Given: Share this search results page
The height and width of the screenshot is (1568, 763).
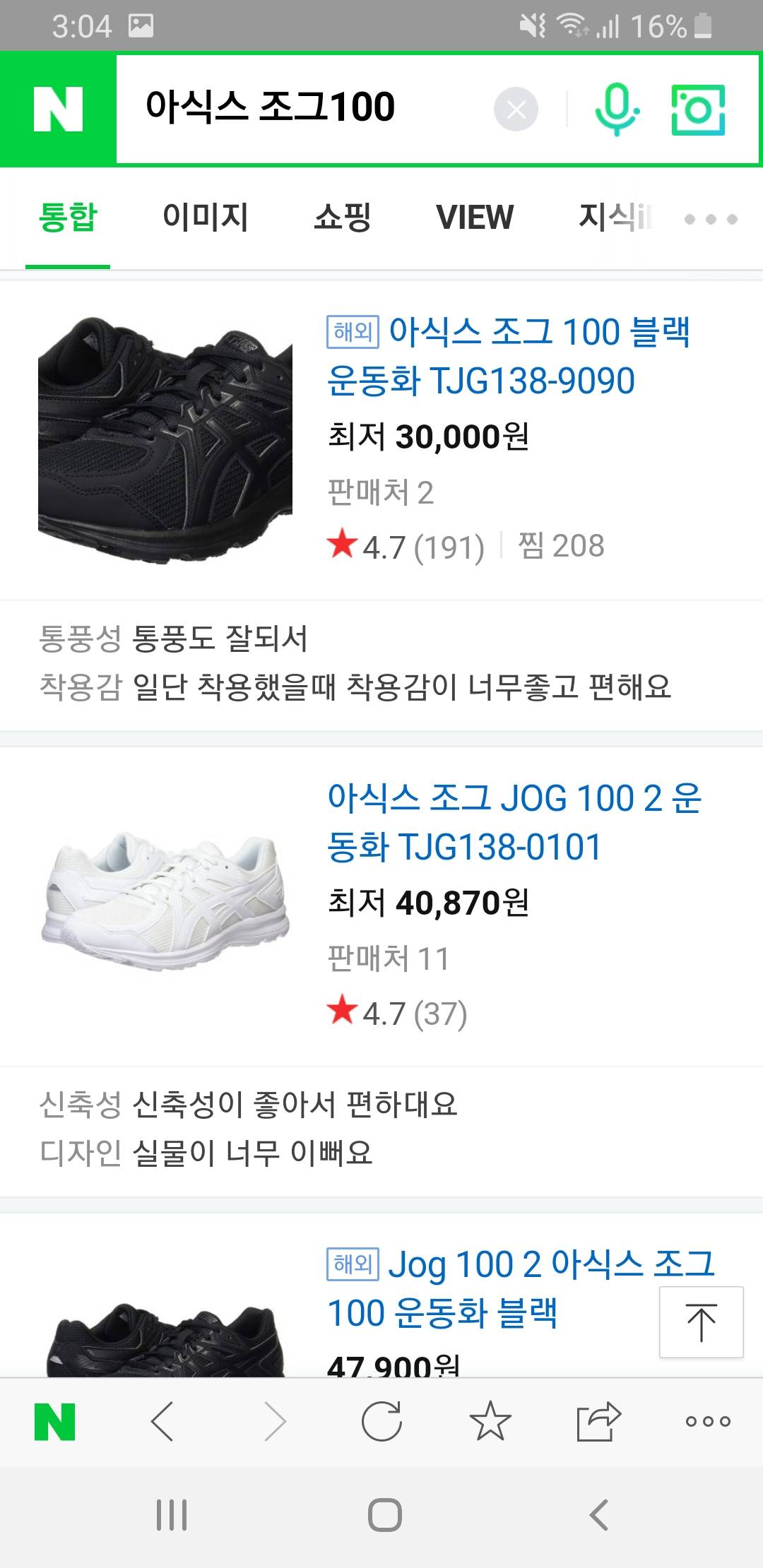Looking at the screenshot, I should [598, 1421].
